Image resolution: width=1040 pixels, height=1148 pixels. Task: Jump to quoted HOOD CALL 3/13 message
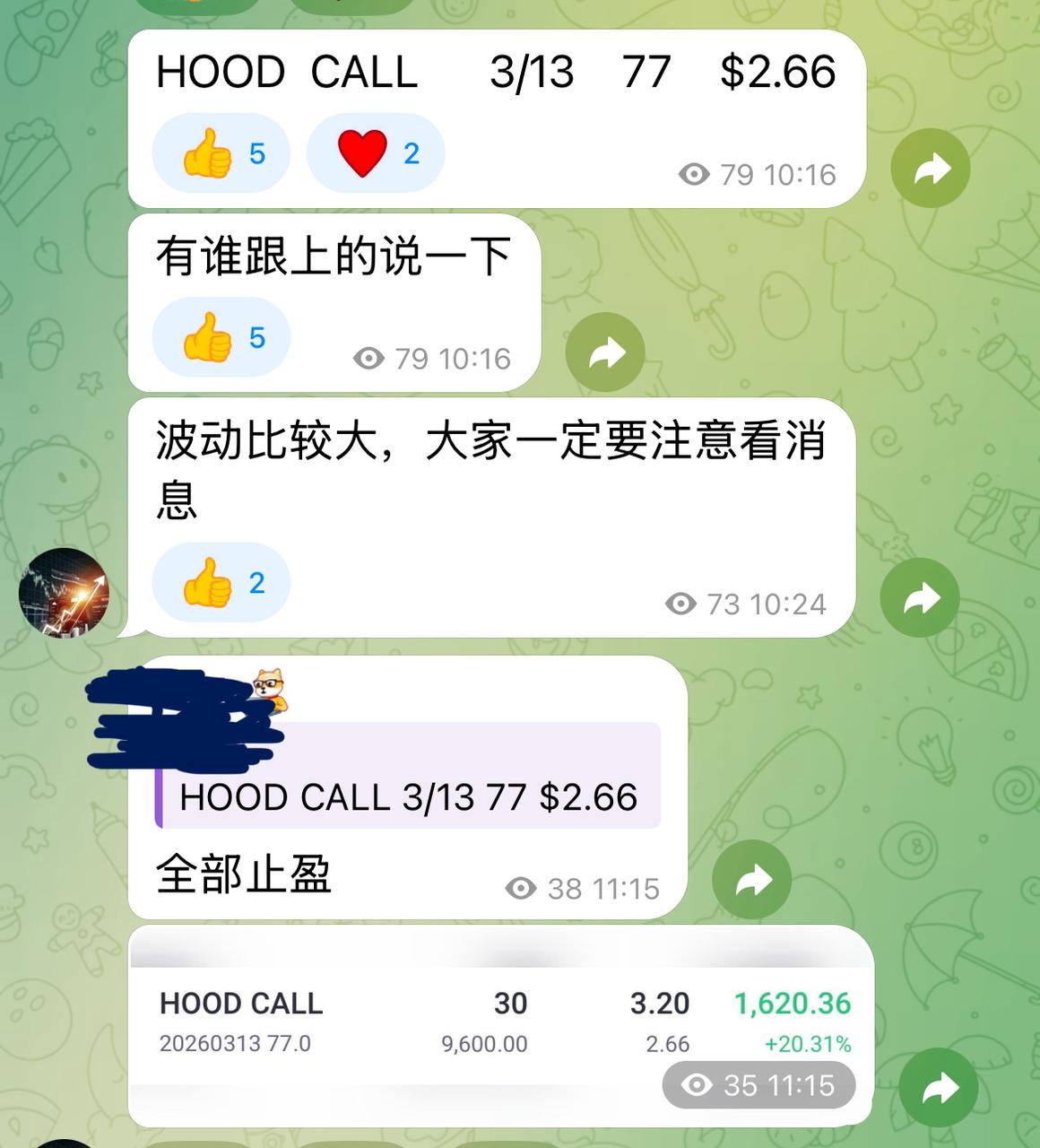tap(408, 796)
